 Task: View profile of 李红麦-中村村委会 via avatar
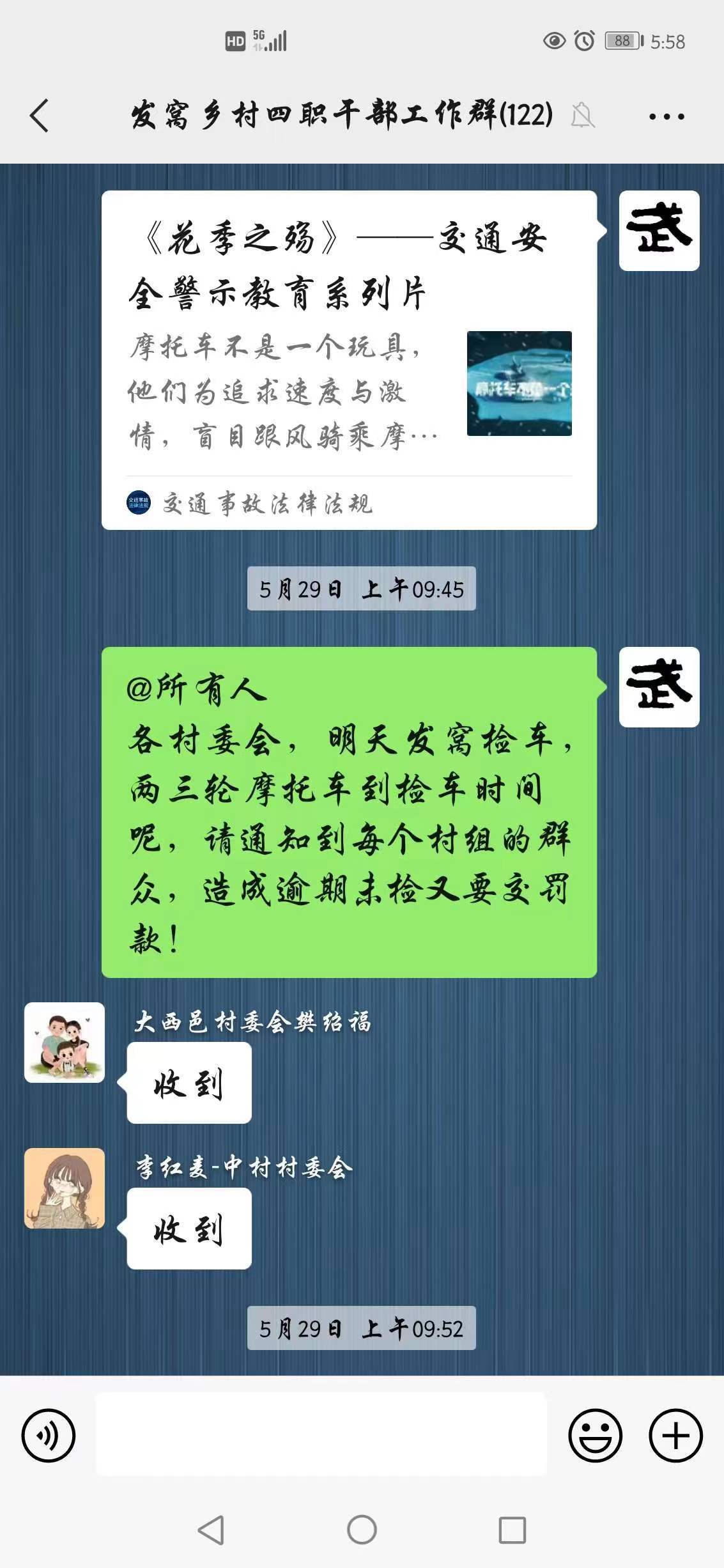(65, 1188)
